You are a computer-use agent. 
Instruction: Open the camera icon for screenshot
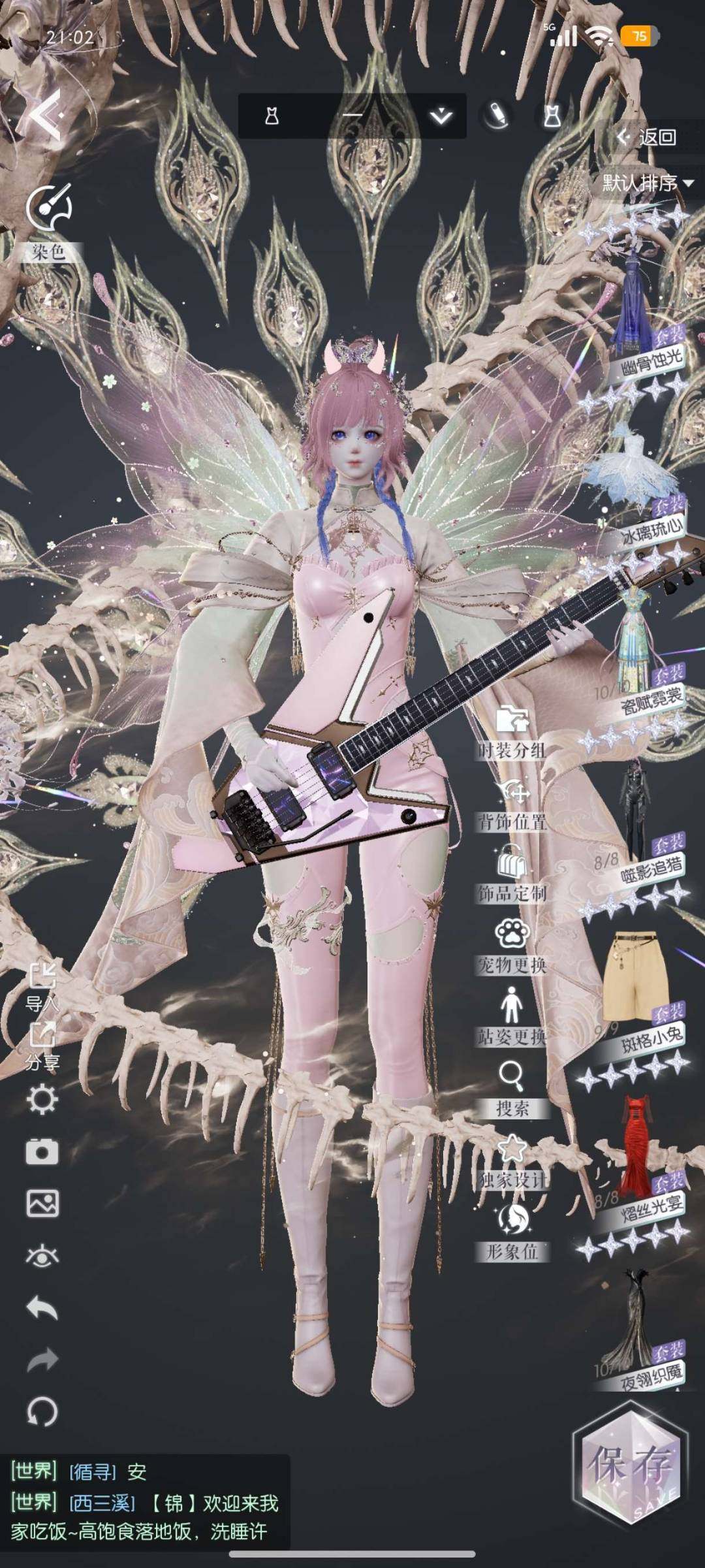pyautogui.click(x=42, y=1152)
